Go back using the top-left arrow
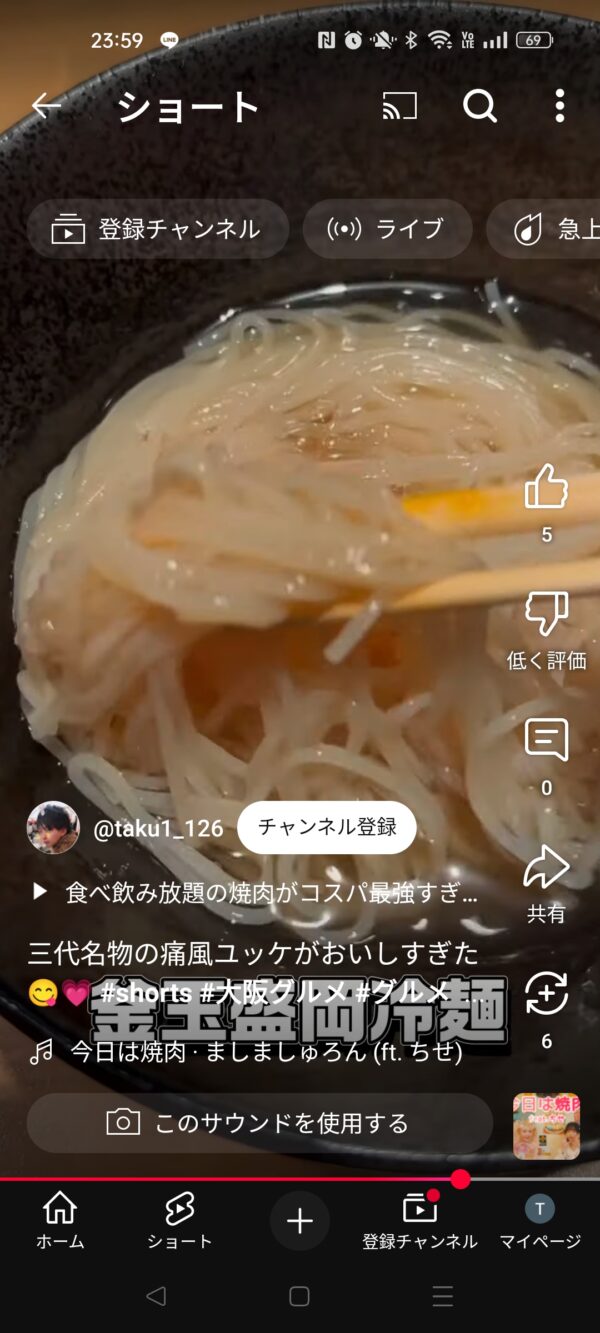Image resolution: width=600 pixels, height=1333 pixels. (x=46, y=106)
